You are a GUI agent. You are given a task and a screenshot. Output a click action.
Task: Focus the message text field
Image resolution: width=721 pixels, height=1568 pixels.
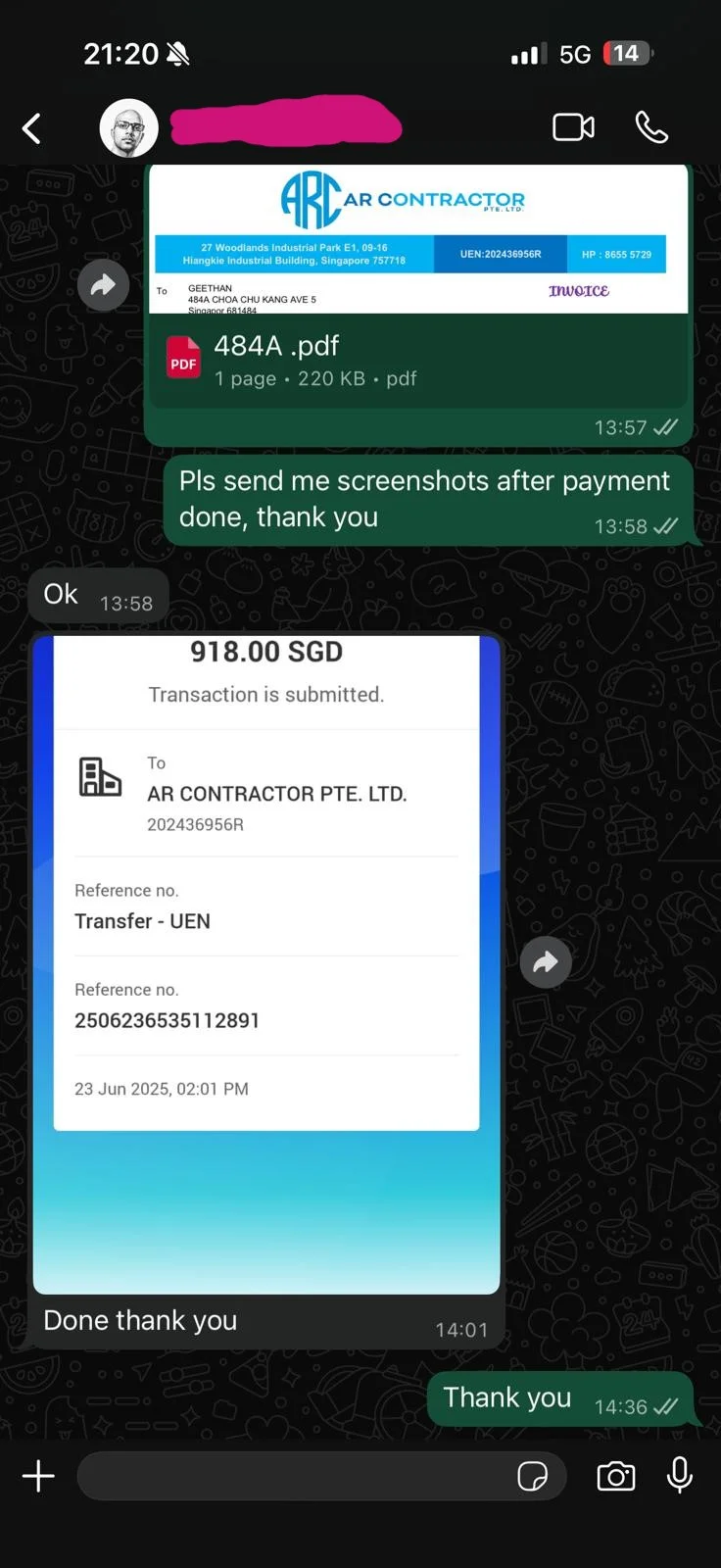[294, 1476]
